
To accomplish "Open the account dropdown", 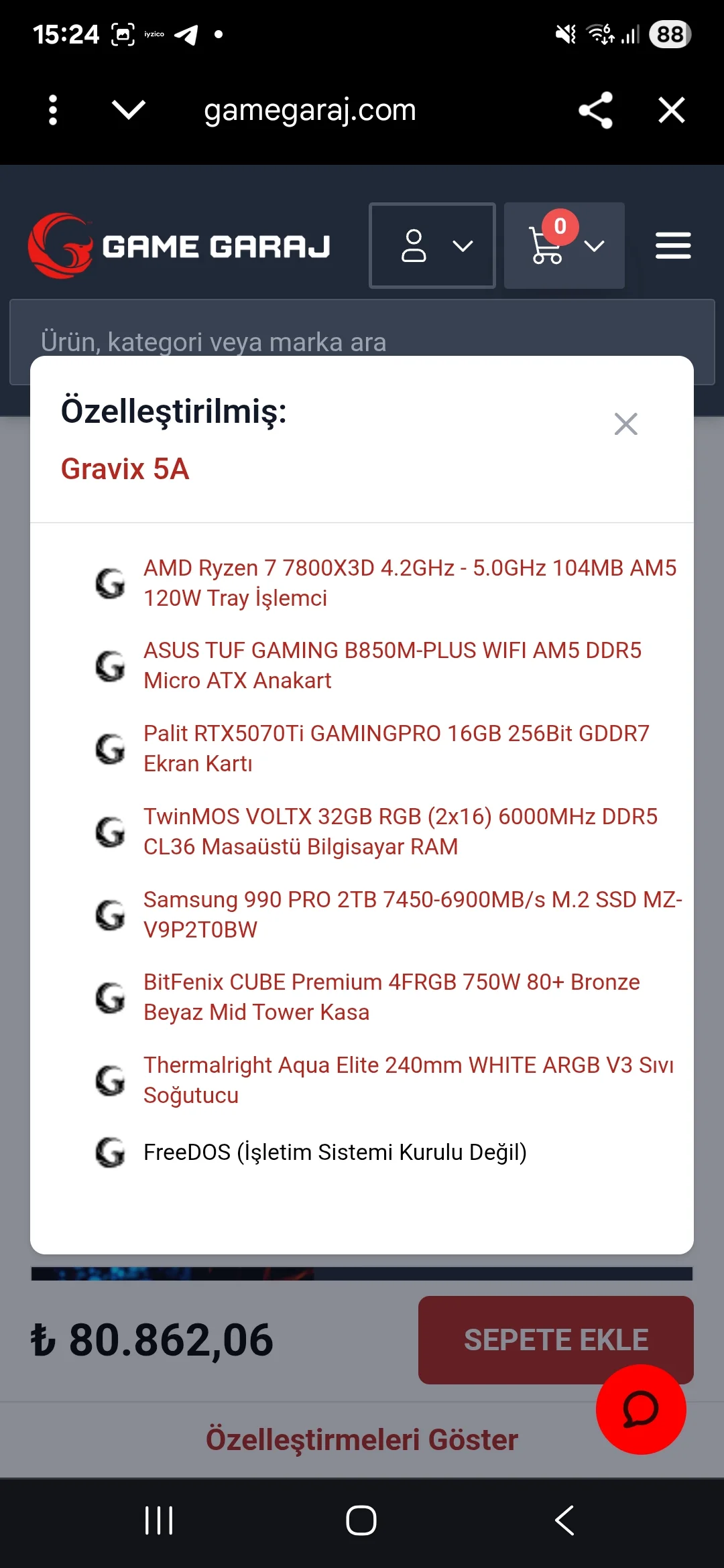I will (432, 246).
